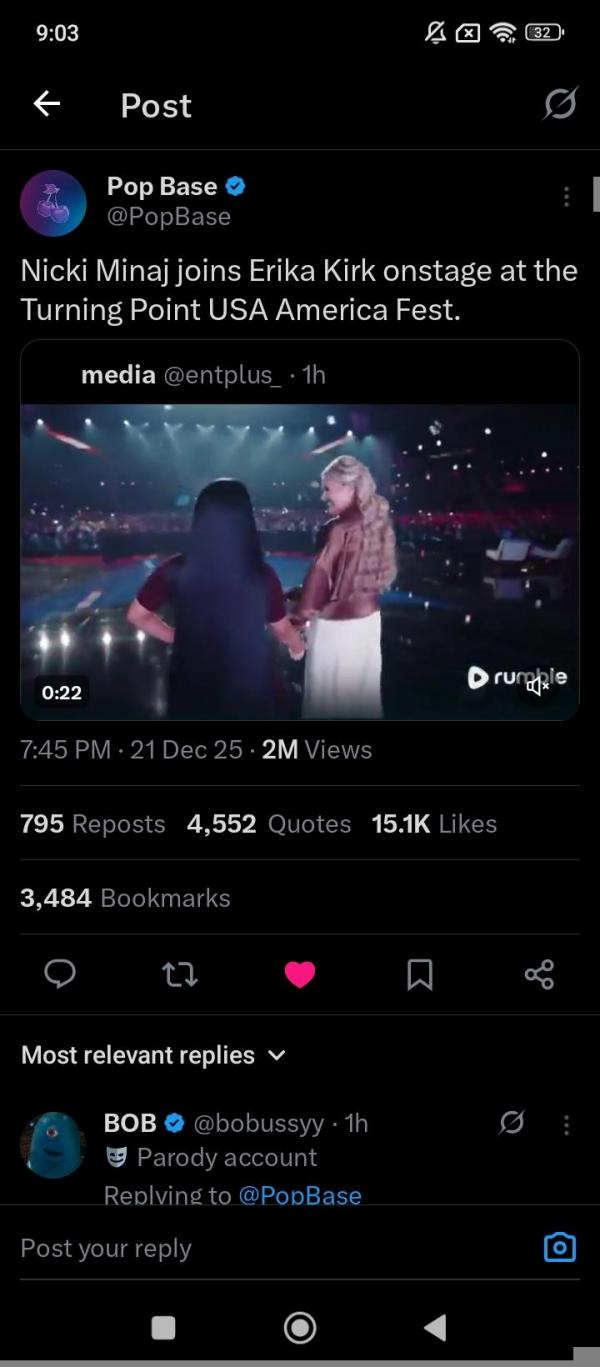This screenshot has width=600, height=1367.
Task: Open Pop Base's profile picture
Action: [x=53, y=203]
